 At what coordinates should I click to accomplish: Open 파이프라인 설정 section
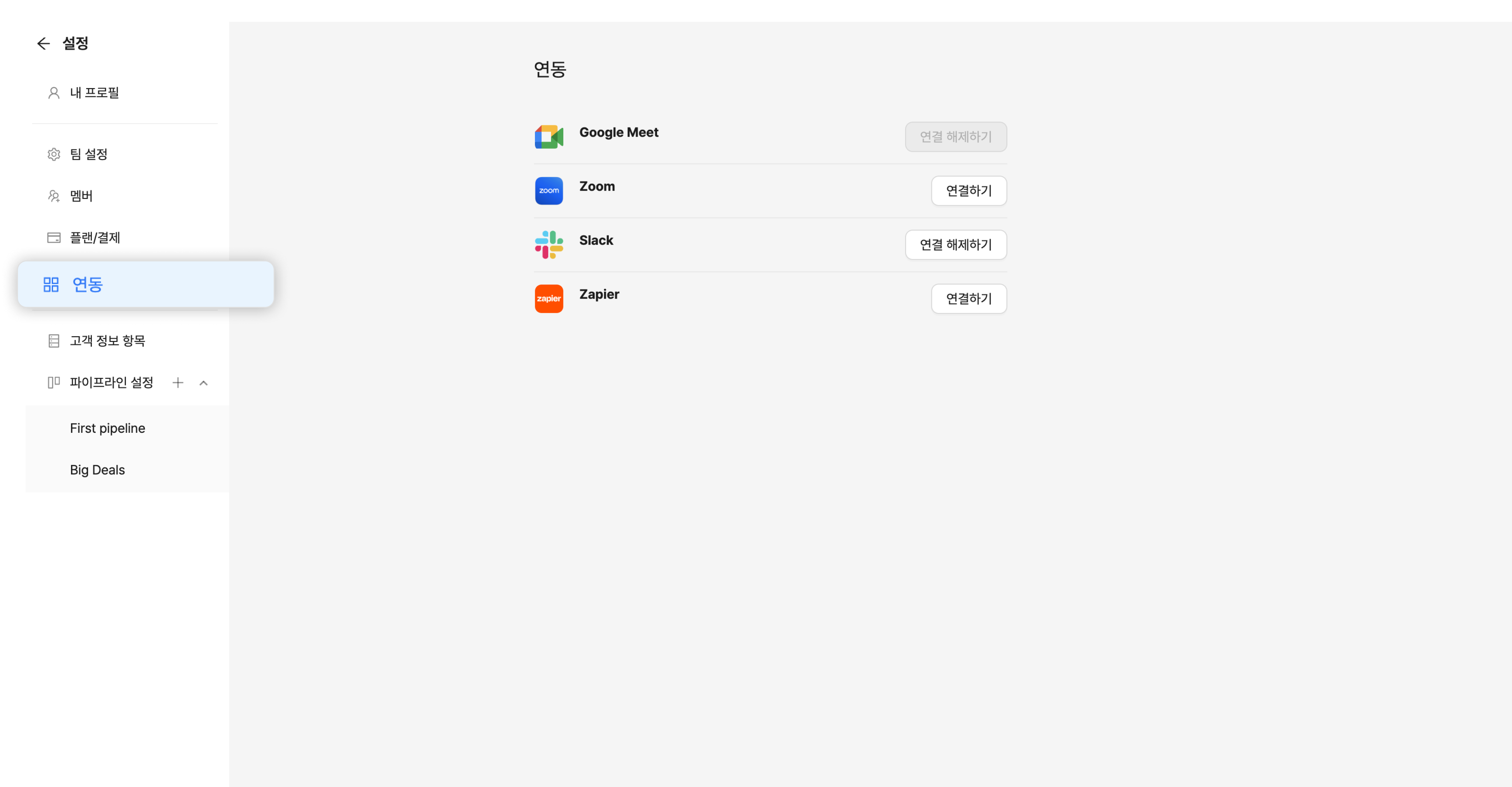[111, 382]
